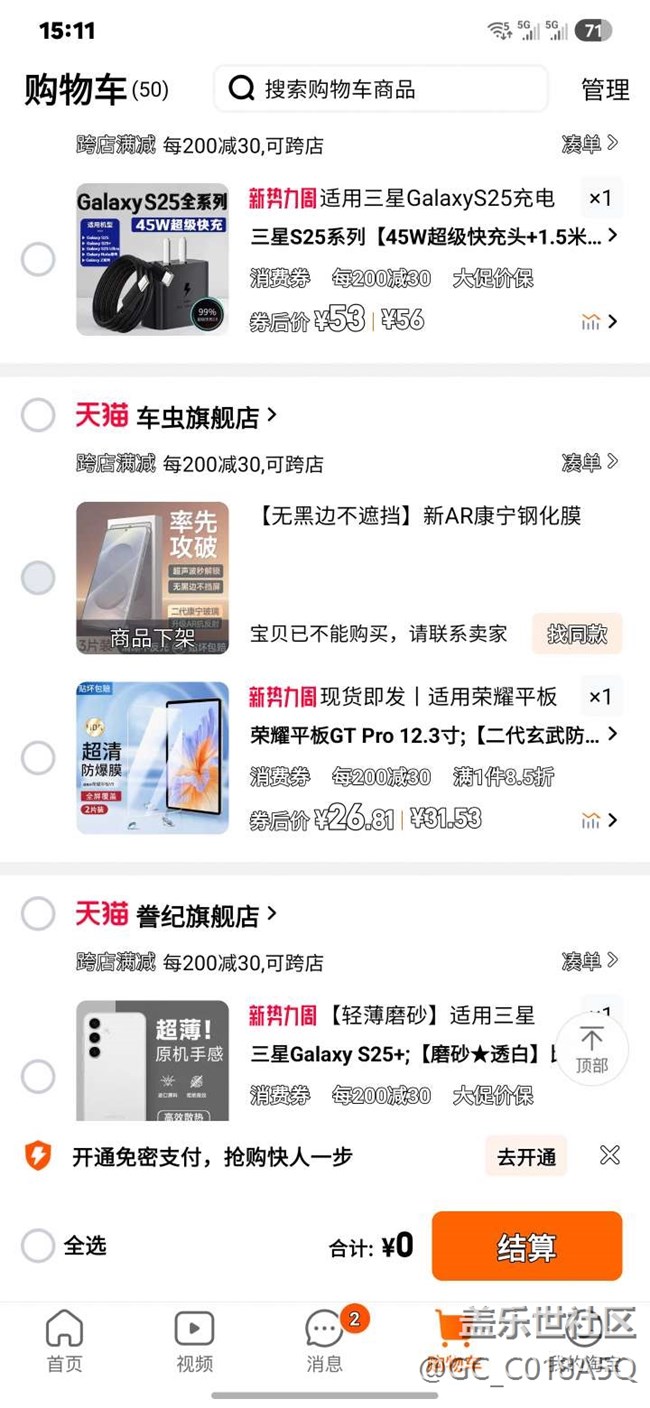
Task: Switch to the 视频 tab
Action: (194, 1342)
